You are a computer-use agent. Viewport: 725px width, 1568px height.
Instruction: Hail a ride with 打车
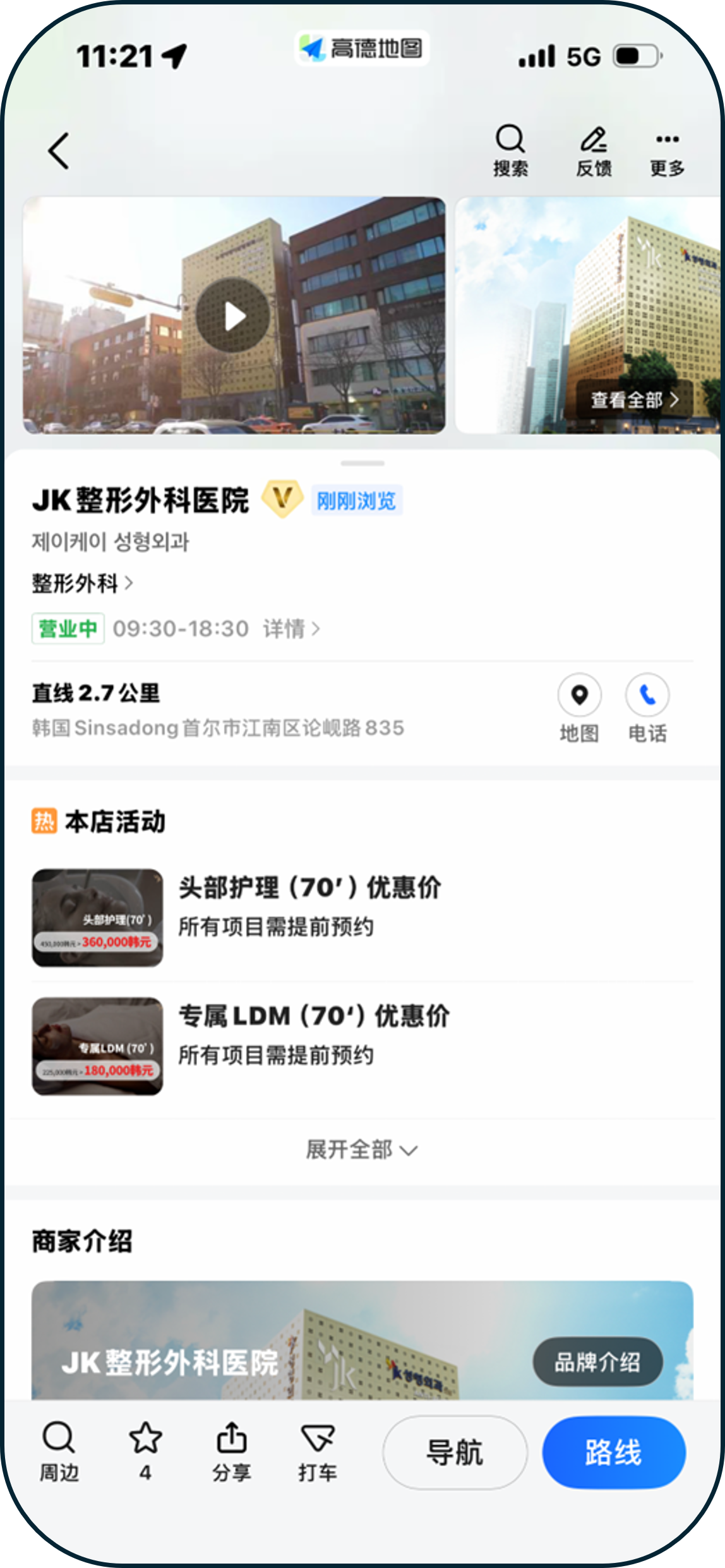pos(318,1452)
